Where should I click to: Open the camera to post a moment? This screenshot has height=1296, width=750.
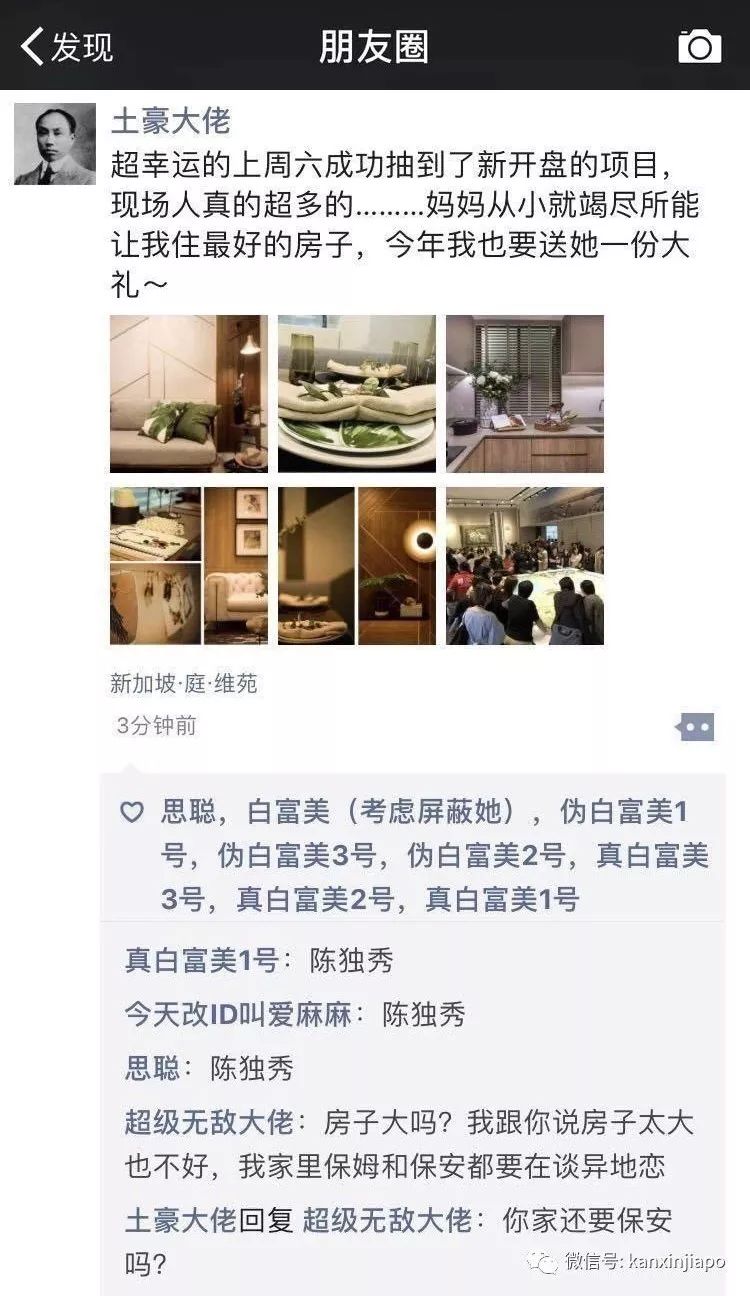(x=699, y=47)
